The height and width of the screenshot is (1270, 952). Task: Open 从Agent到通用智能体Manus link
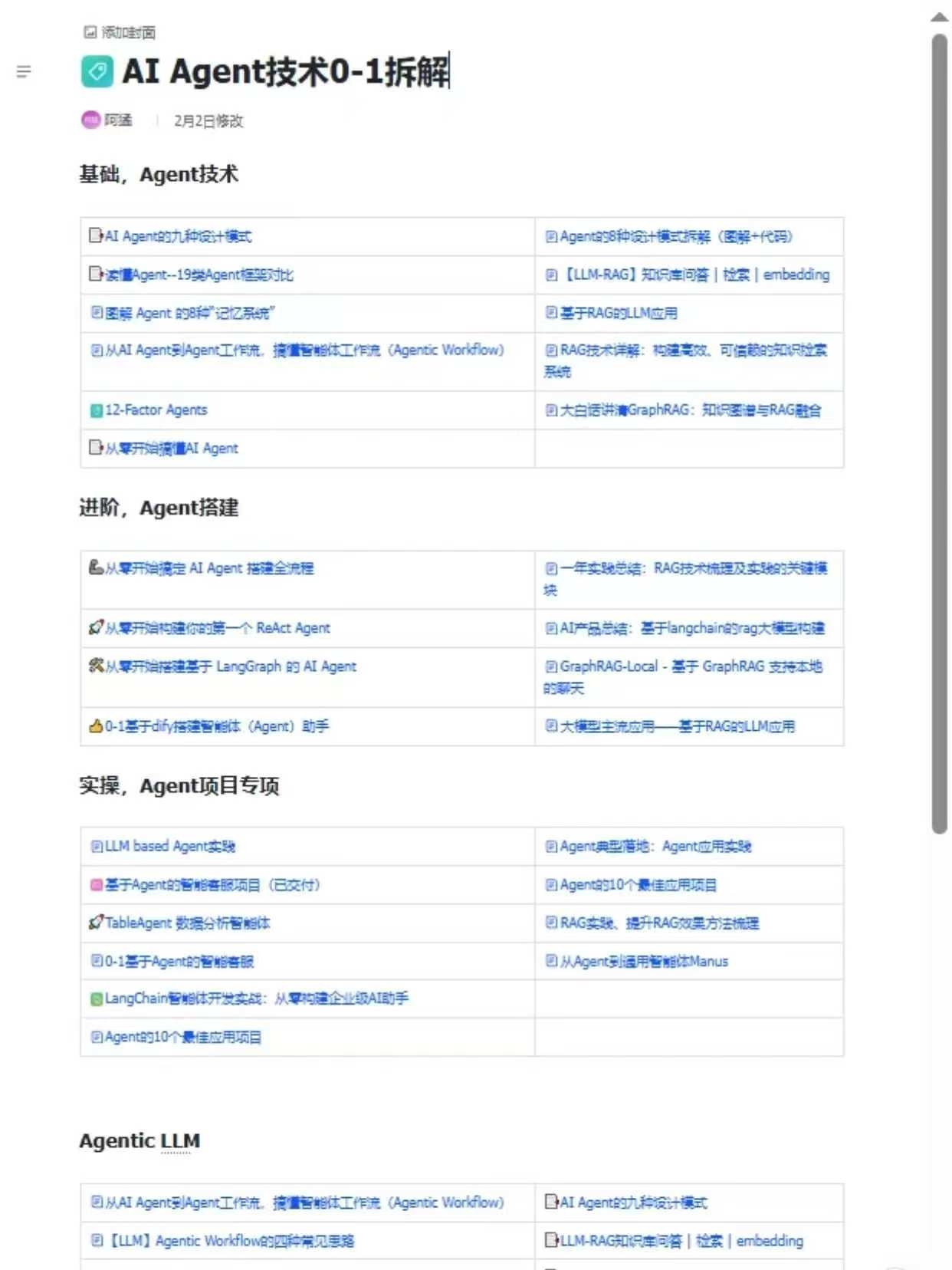[643, 962]
